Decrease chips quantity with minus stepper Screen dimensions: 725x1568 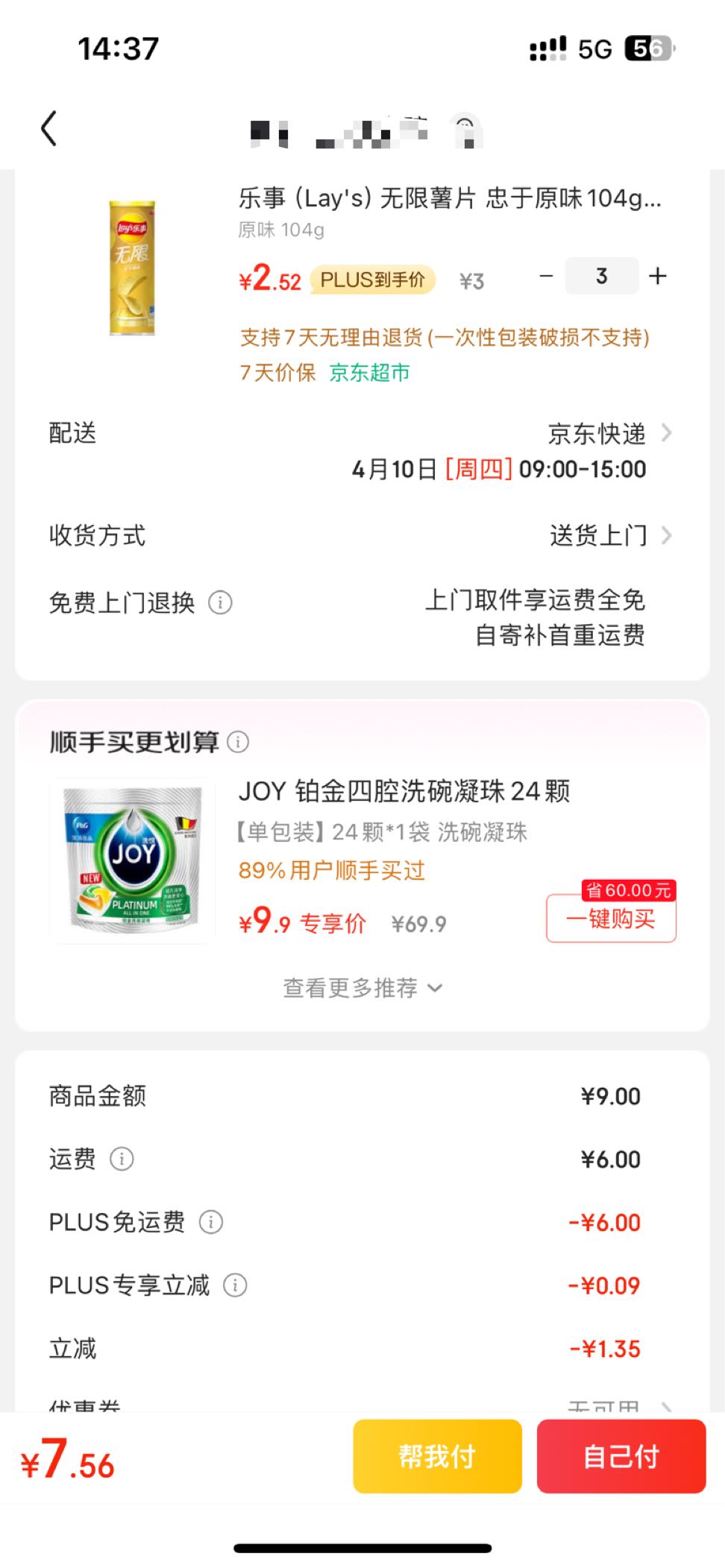[545, 276]
